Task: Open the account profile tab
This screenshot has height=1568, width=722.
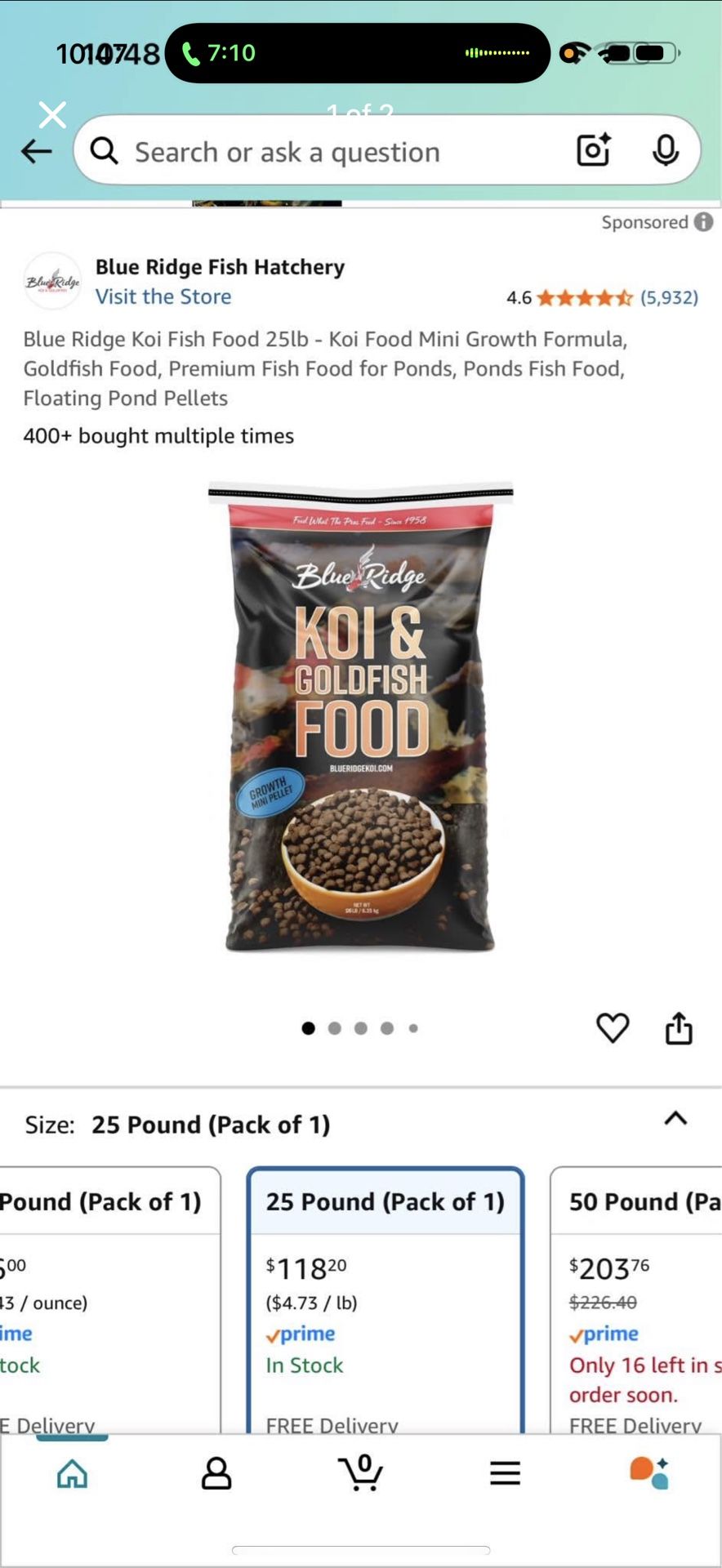Action: (216, 1473)
